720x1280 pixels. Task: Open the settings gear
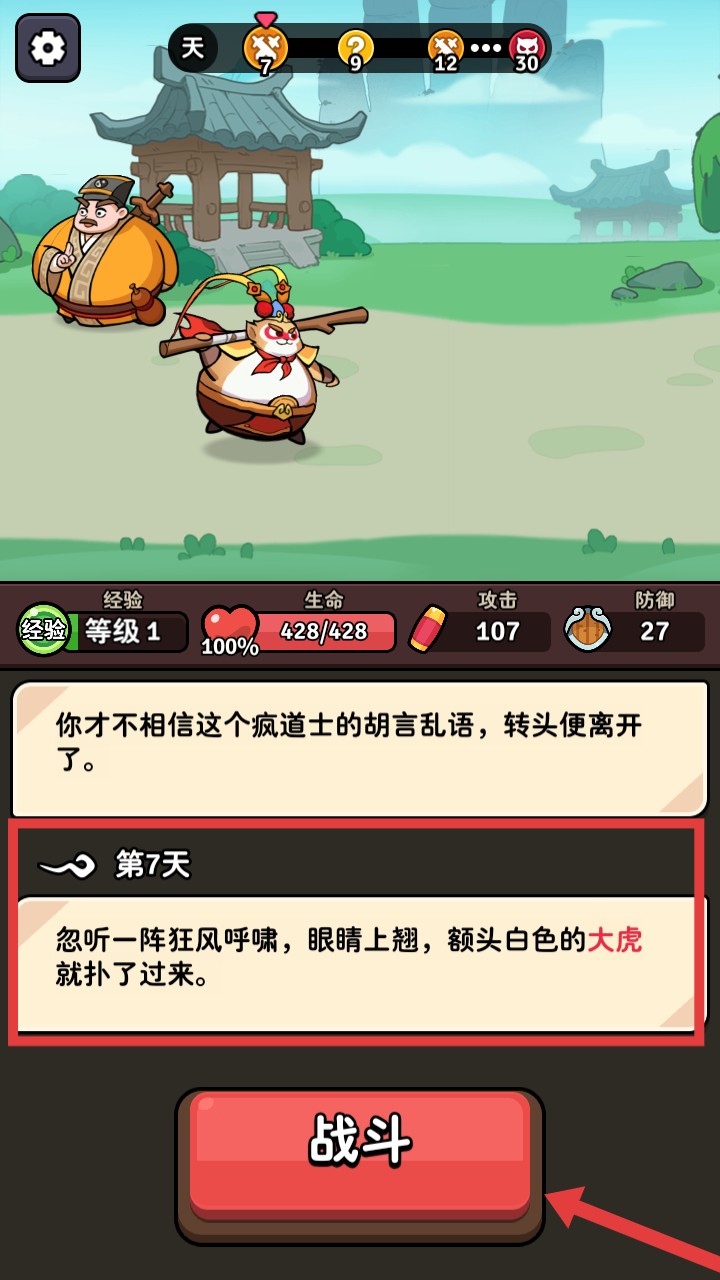(47, 47)
